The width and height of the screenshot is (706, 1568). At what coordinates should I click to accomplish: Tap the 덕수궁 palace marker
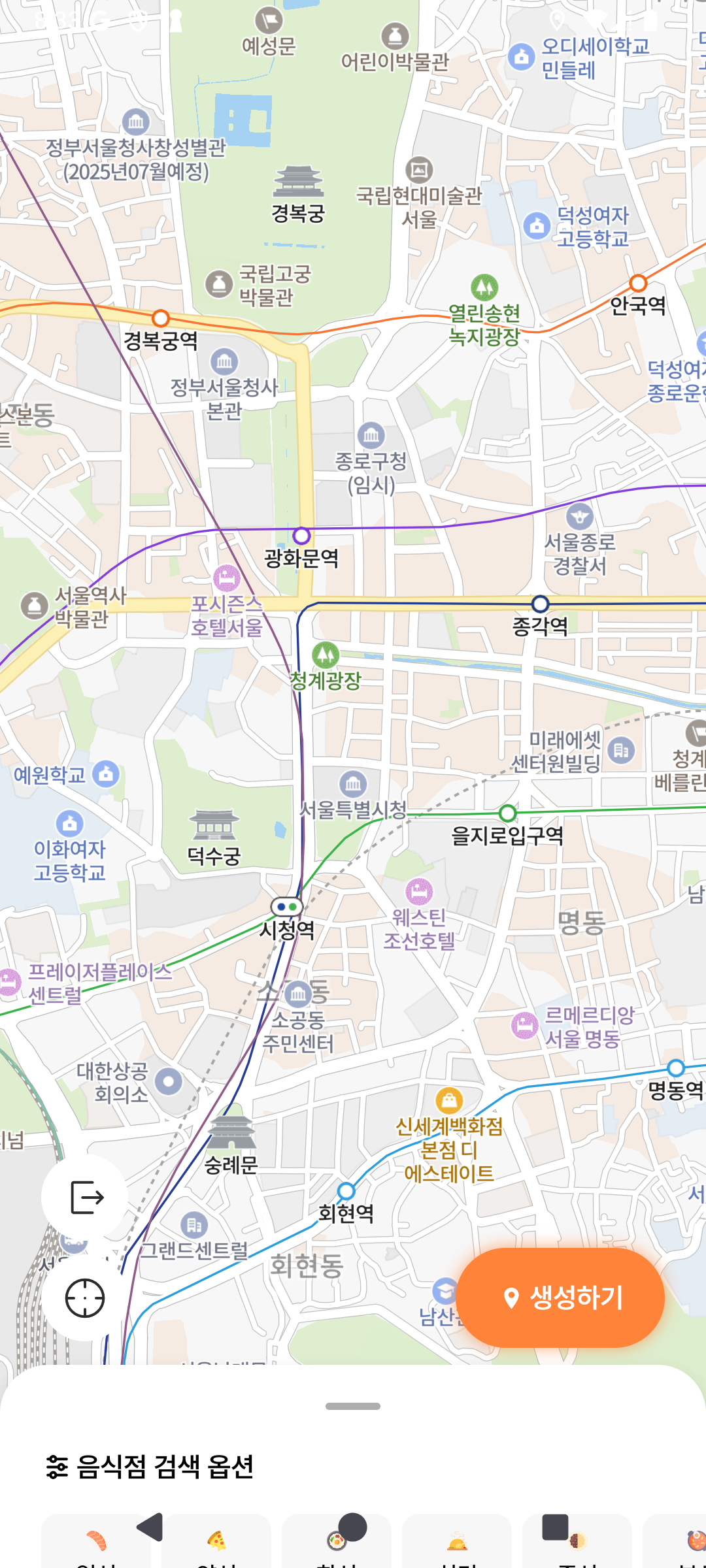coord(214,825)
